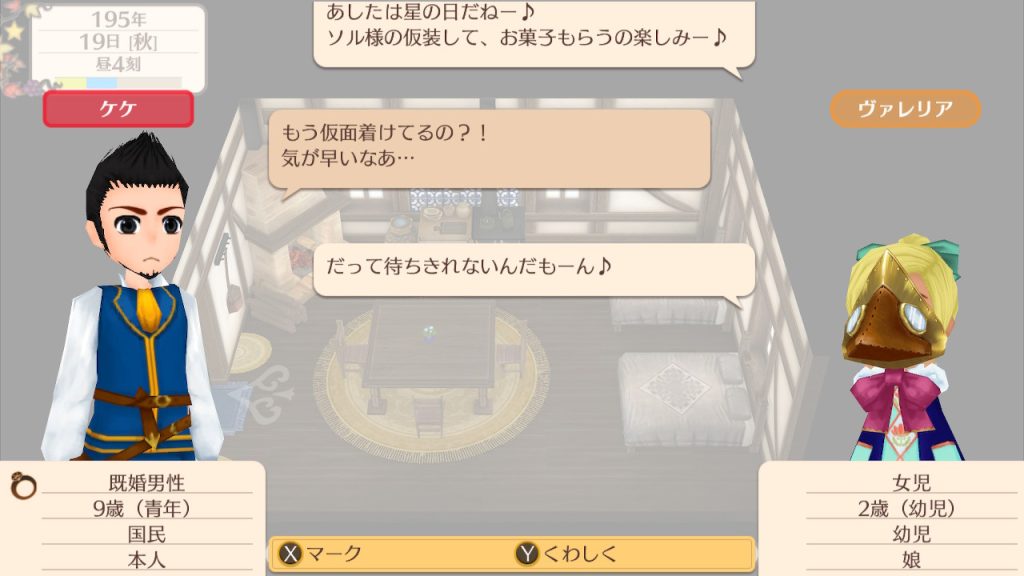Tap the X マーク button
Image resolution: width=1024 pixels, height=576 pixels.
coord(322,554)
